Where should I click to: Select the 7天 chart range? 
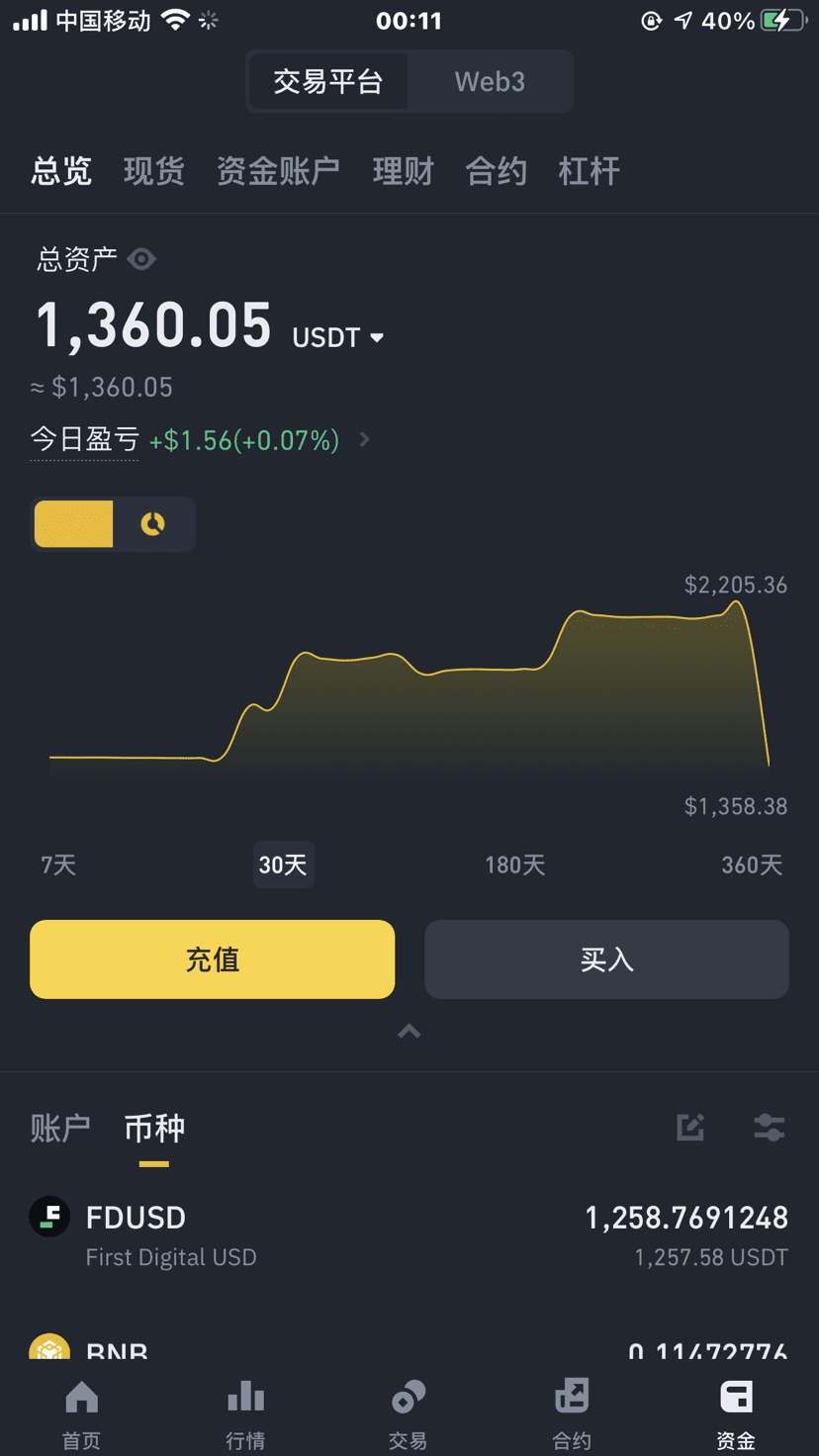pyautogui.click(x=58, y=865)
